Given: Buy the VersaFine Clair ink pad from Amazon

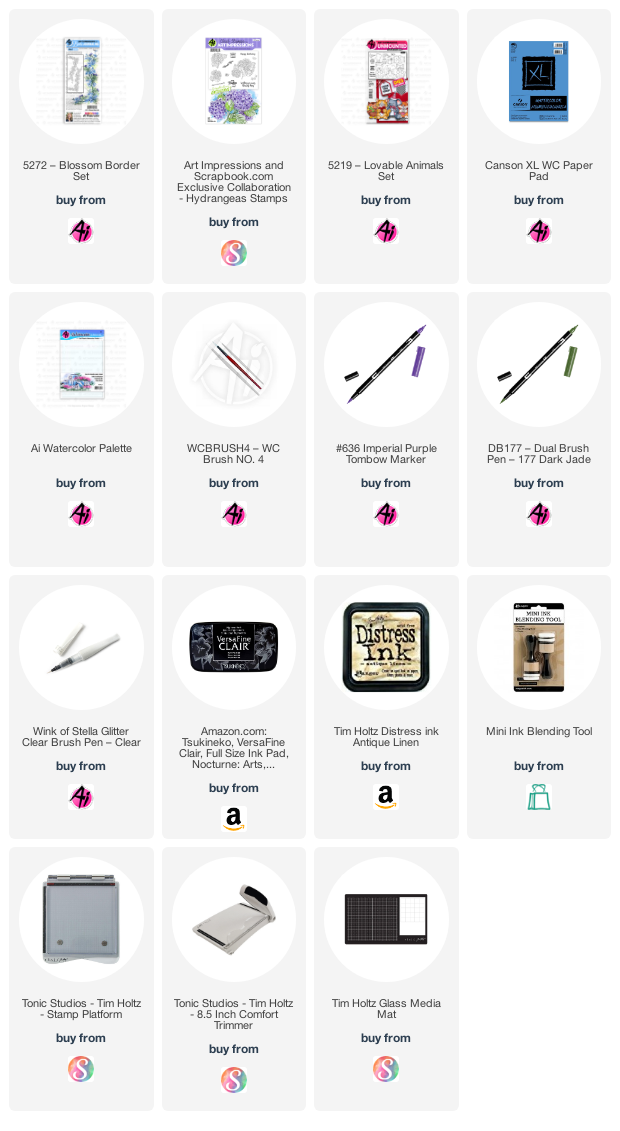Looking at the screenshot, I should click(234, 819).
